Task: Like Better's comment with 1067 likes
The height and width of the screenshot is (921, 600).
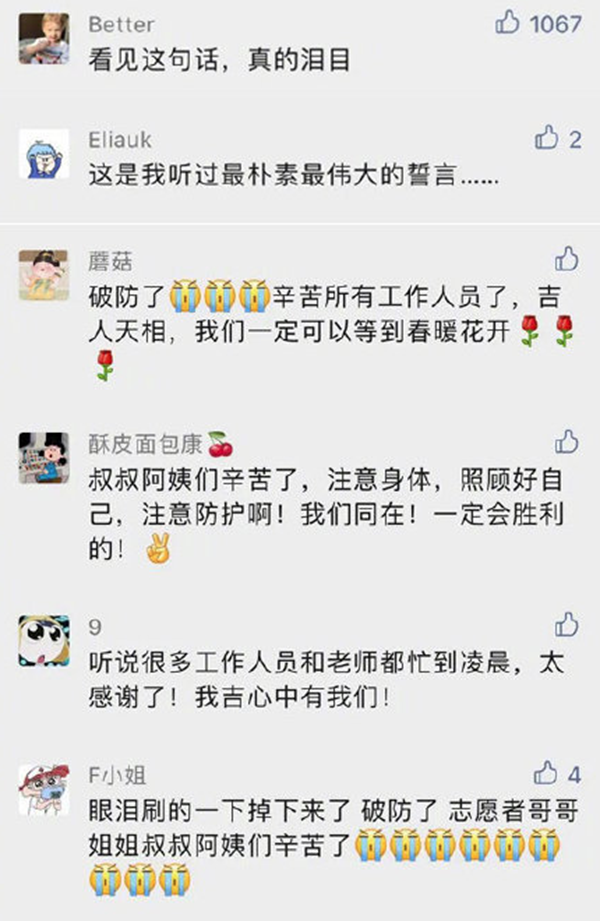Action: 509,23
